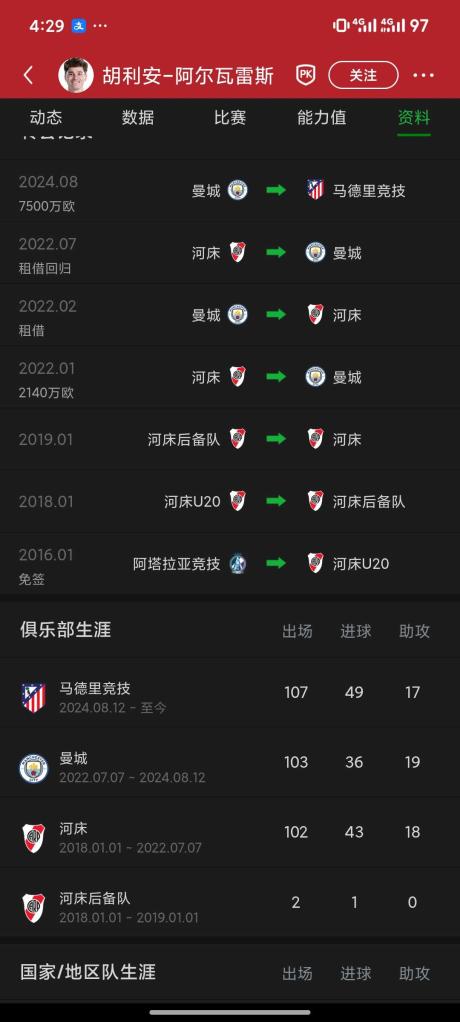Open 河床后备队 club career row

point(230,907)
